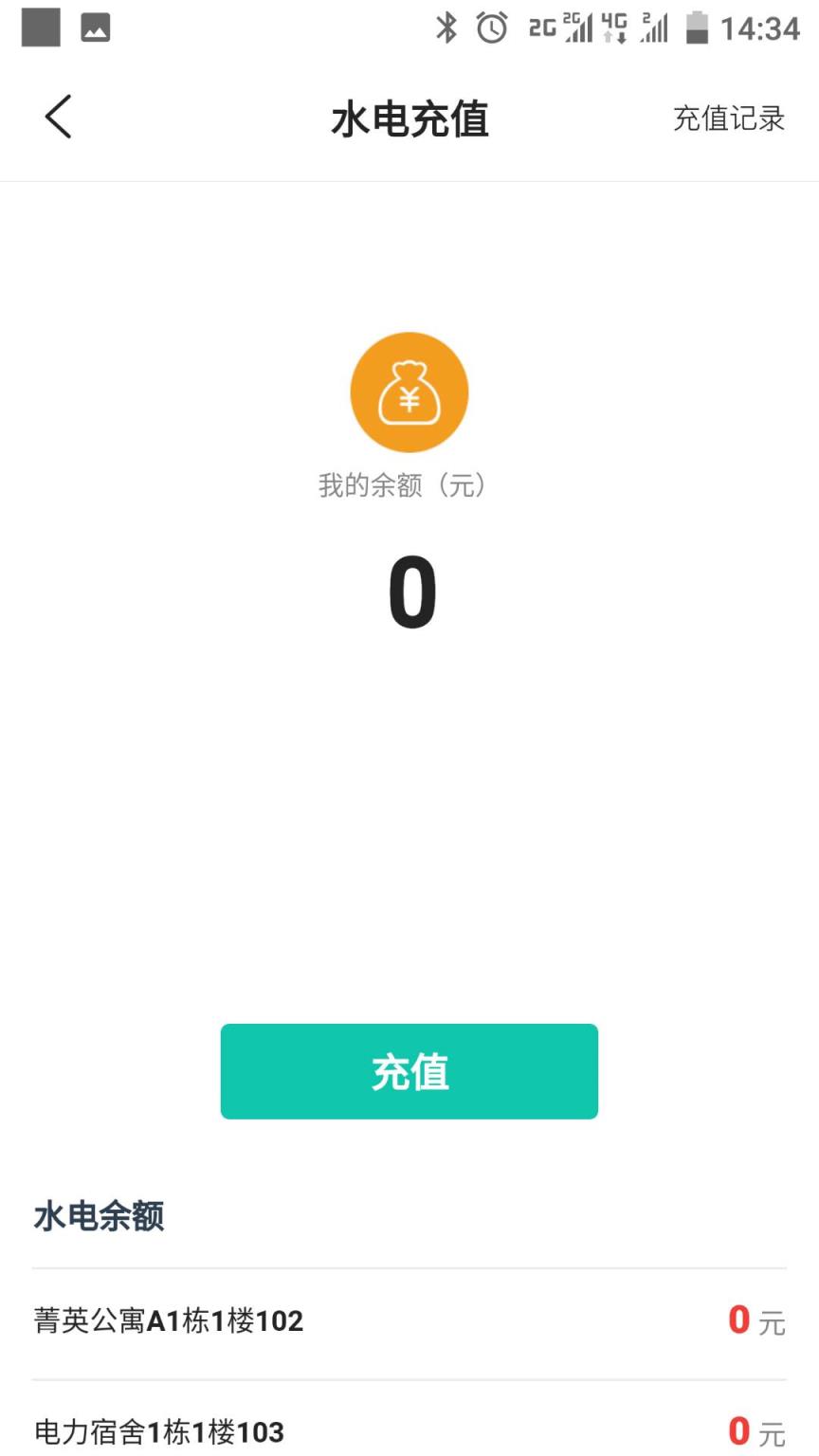Tap the 水电充值 page title
The height and width of the screenshot is (1456, 819).
pyautogui.click(x=409, y=120)
